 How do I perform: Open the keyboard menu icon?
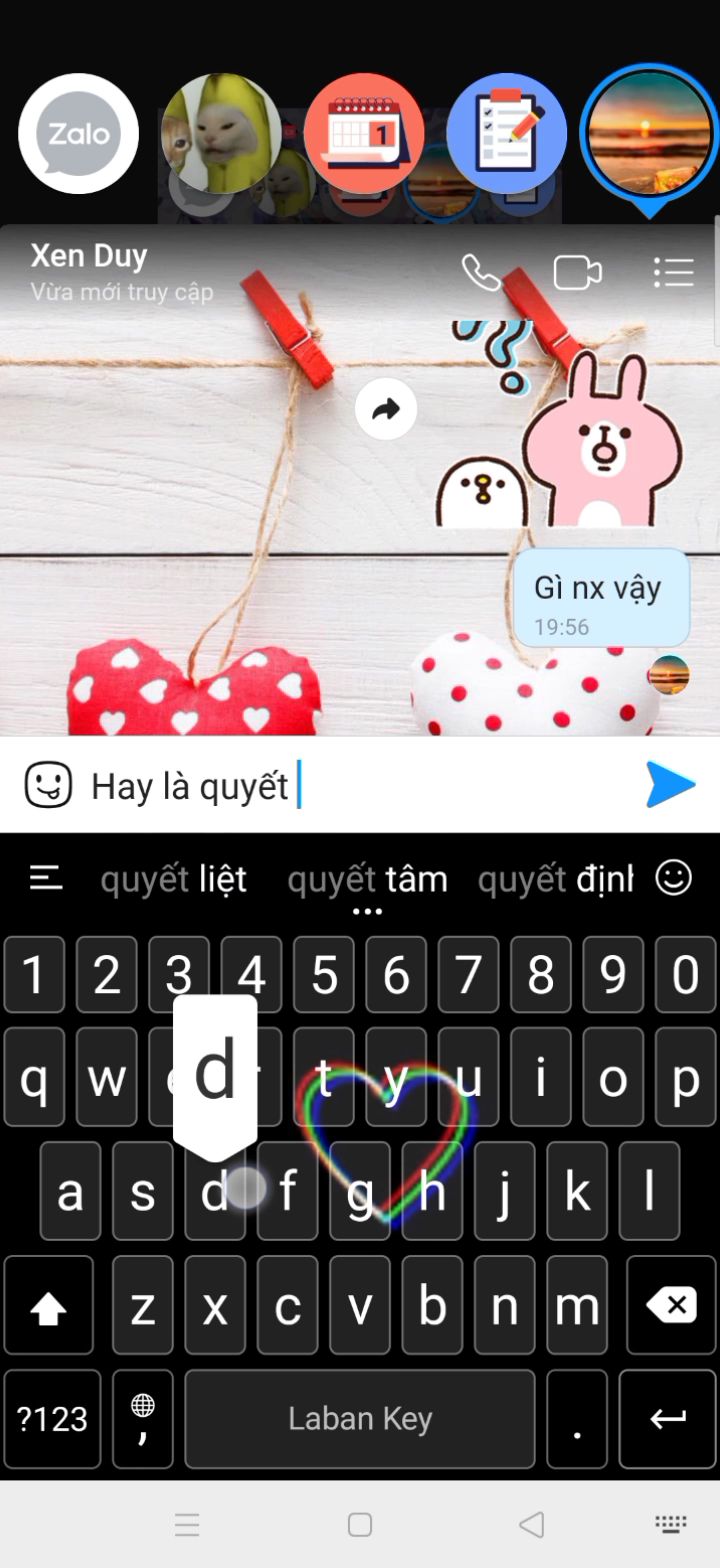point(46,878)
